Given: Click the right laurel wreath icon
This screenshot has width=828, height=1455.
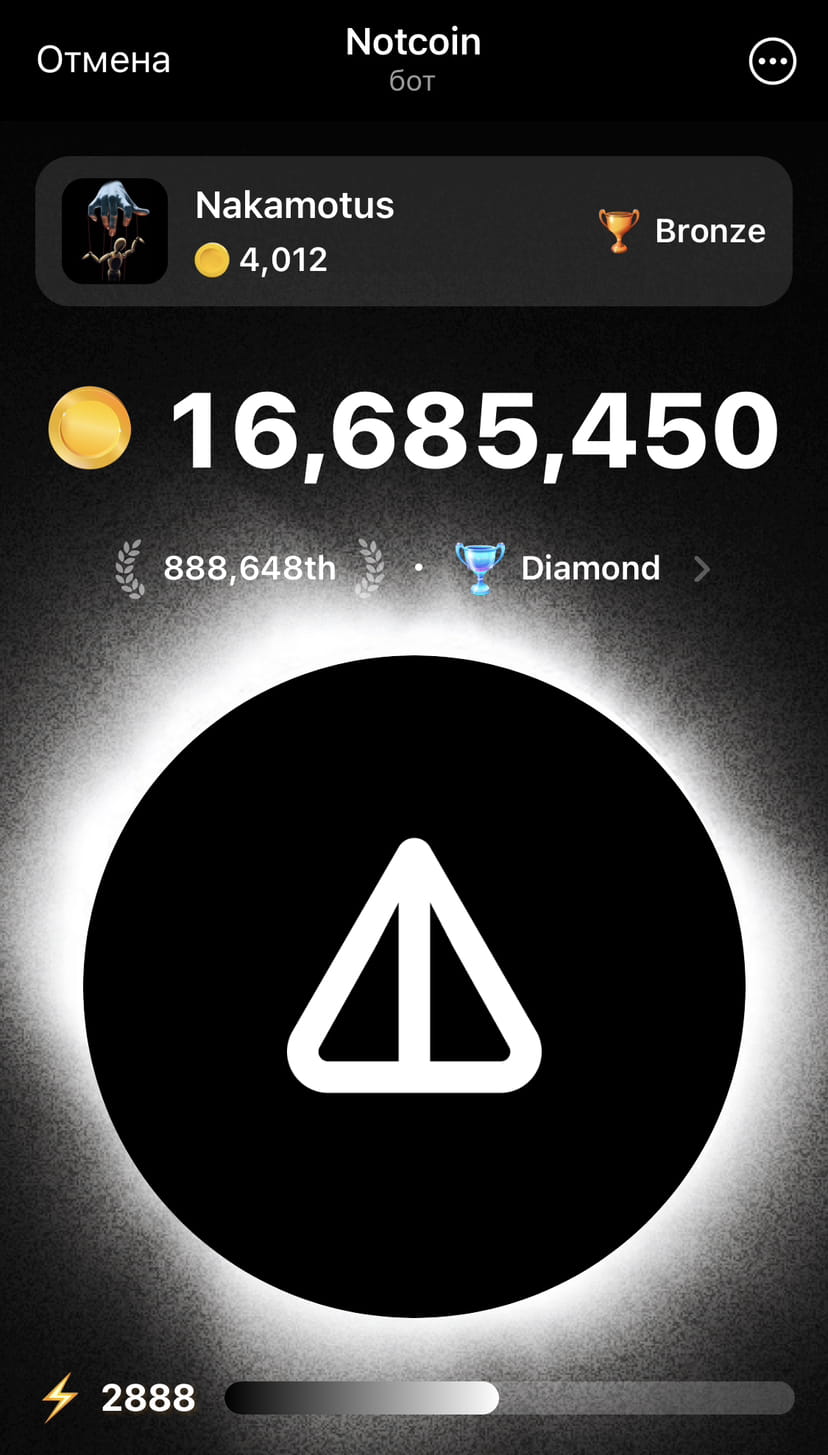Looking at the screenshot, I should click(371, 567).
